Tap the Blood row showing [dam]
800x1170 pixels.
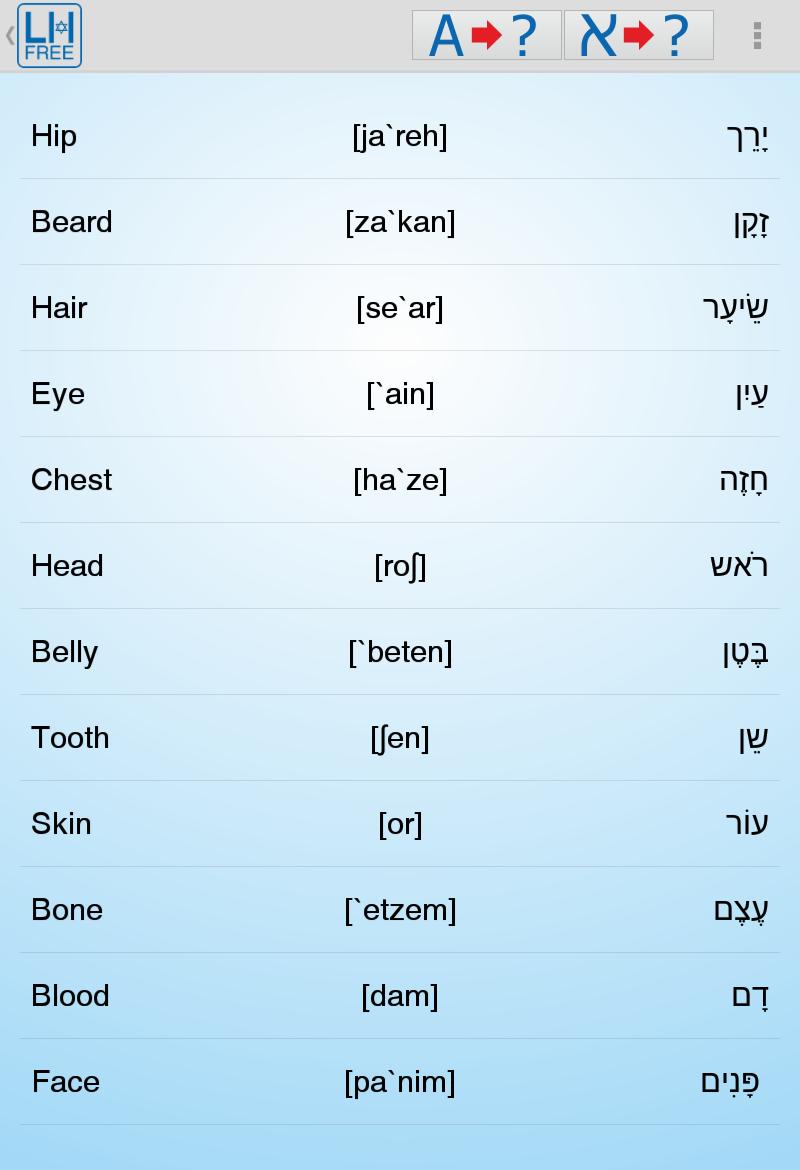[x=400, y=995]
